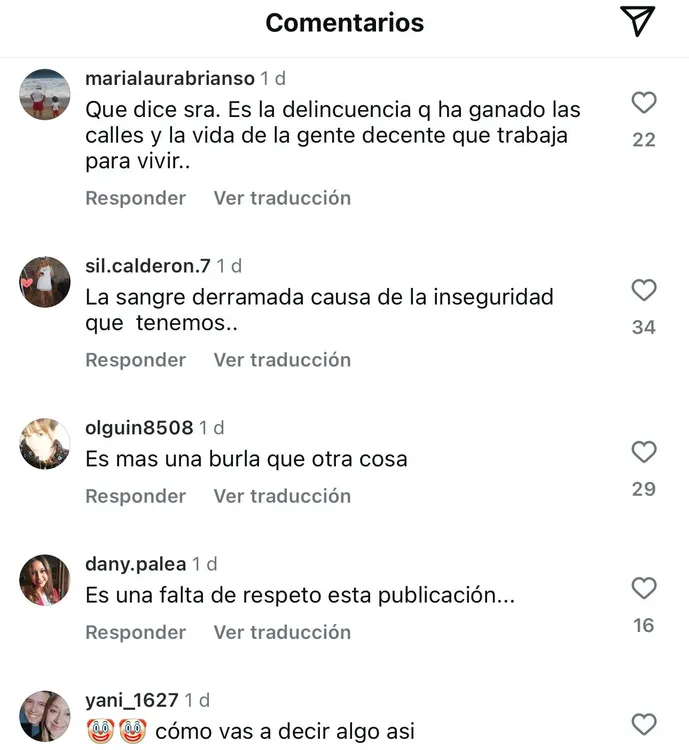
Task: Respond to olguin8508's comment
Action: coord(135,496)
